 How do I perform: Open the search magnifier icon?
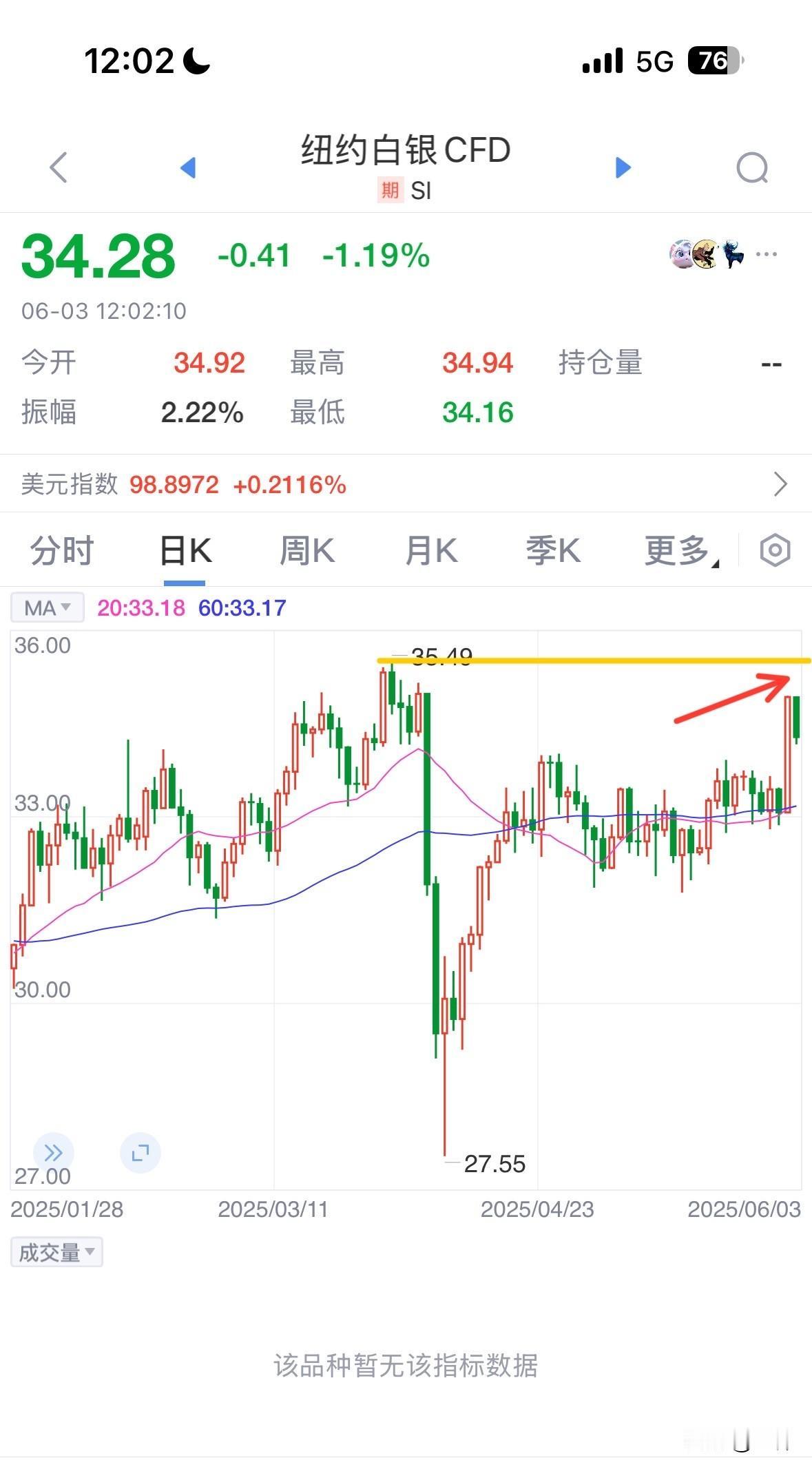click(752, 167)
